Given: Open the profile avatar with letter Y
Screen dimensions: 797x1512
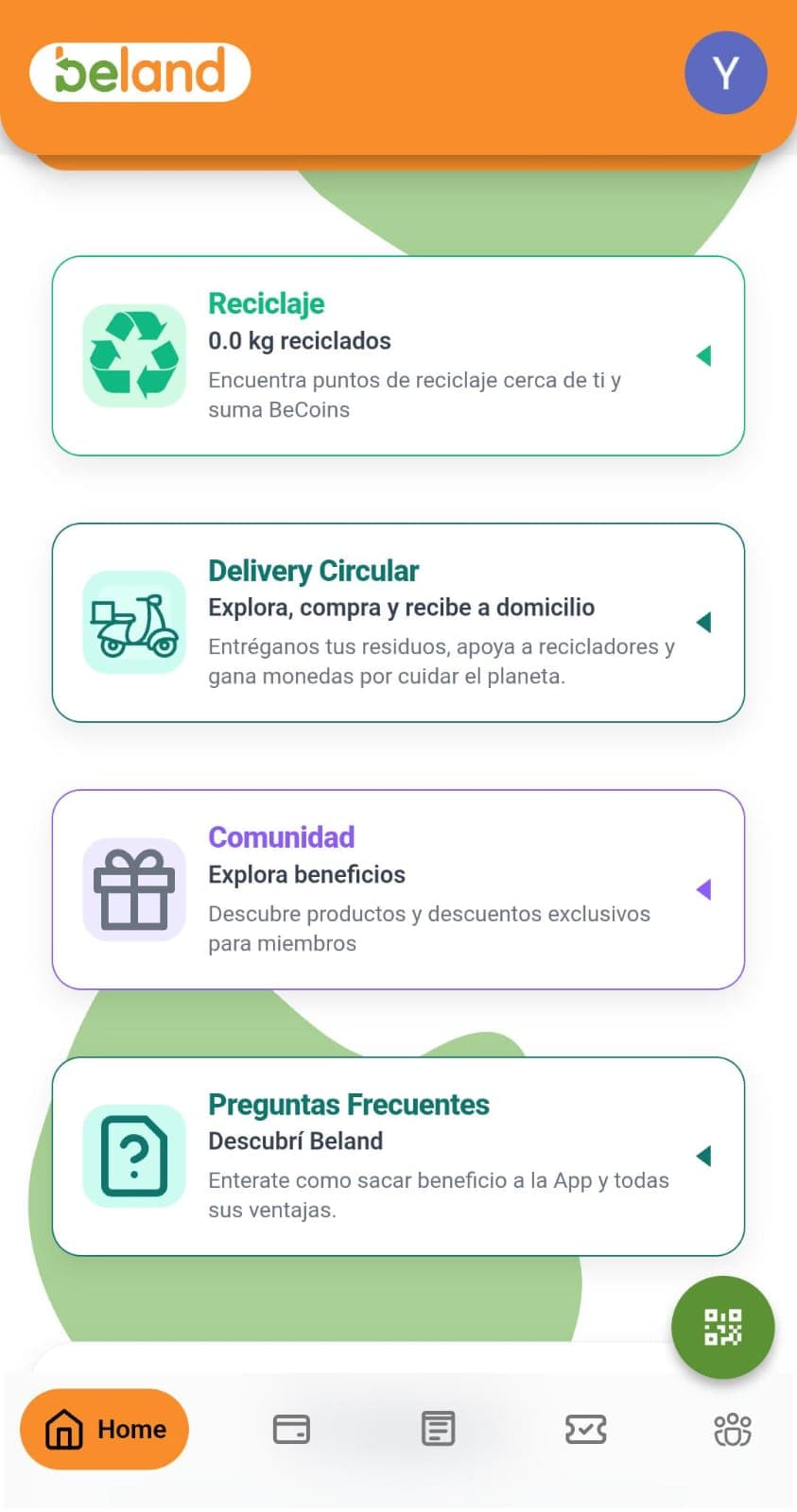Looking at the screenshot, I should (x=725, y=73).
